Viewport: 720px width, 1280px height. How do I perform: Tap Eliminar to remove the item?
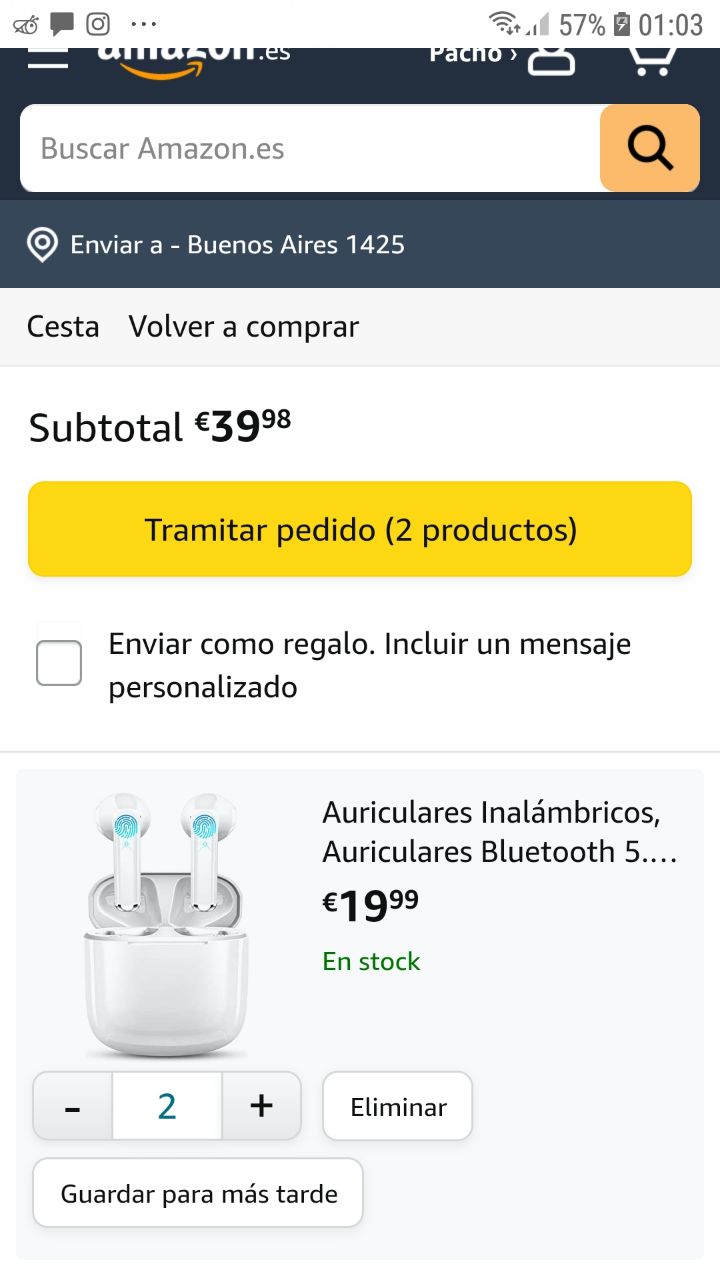coord(398,1107)
